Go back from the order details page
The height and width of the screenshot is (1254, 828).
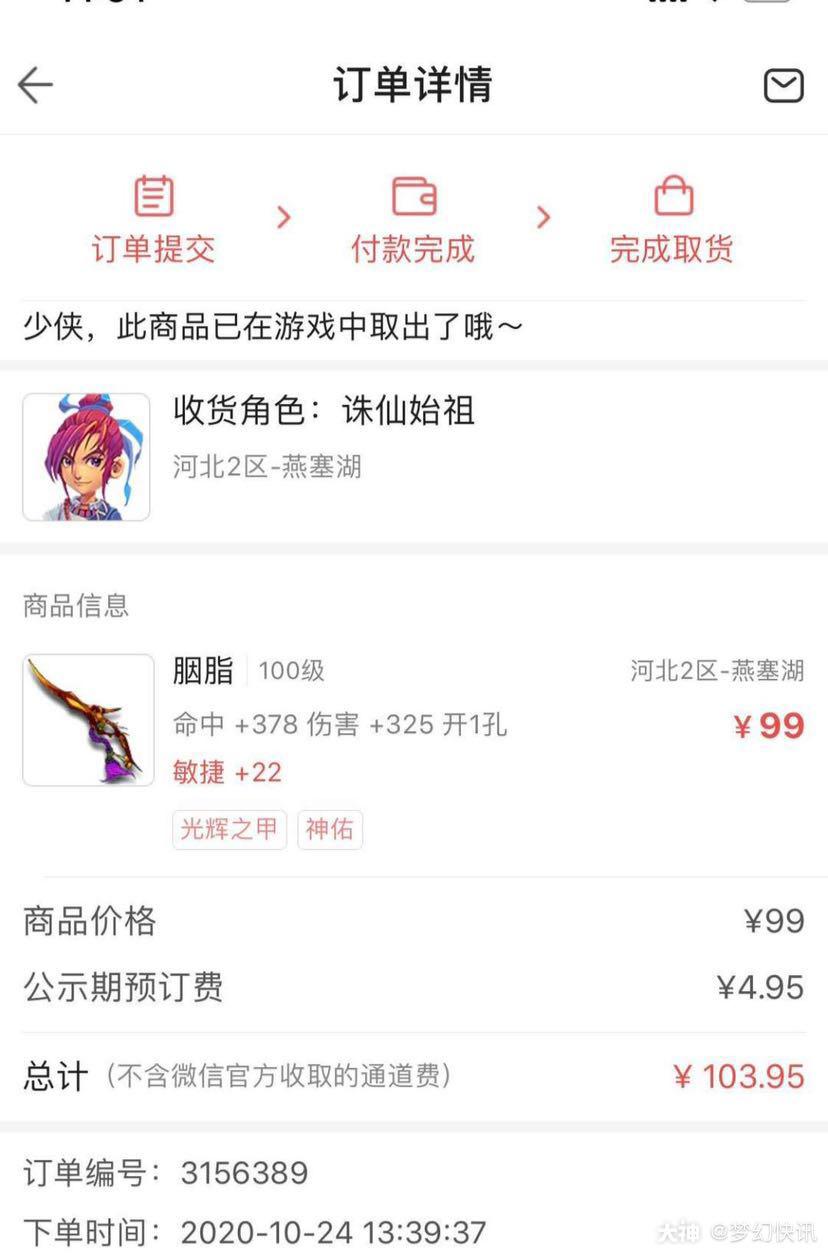click(35, 85)
